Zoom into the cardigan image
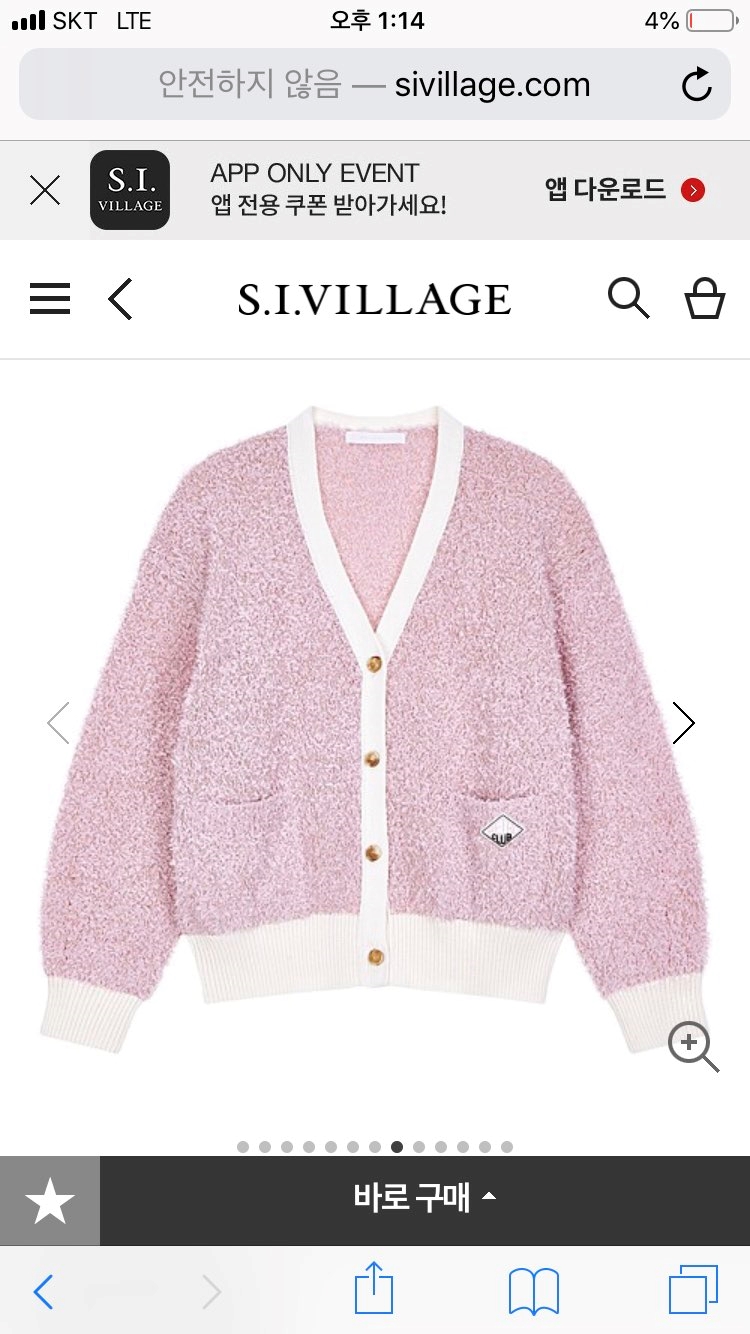750x1334 pixels. [x=693, y=1047]
